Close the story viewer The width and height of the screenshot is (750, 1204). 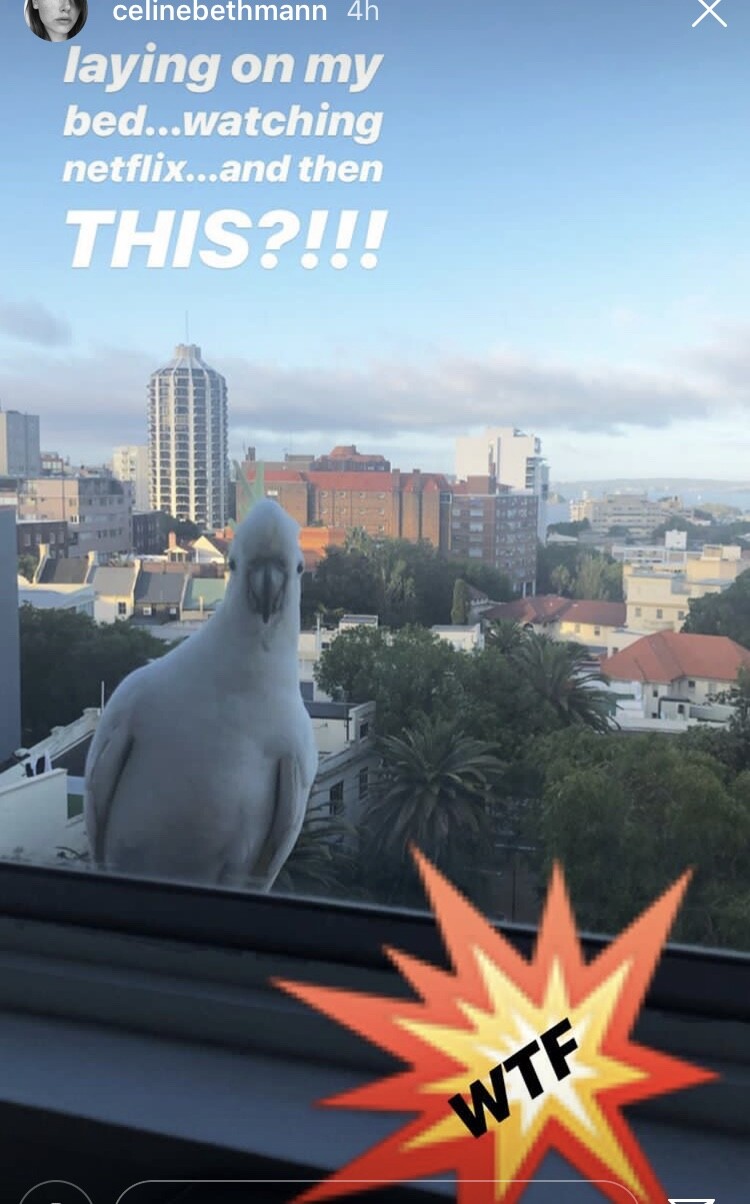point(709,12)
